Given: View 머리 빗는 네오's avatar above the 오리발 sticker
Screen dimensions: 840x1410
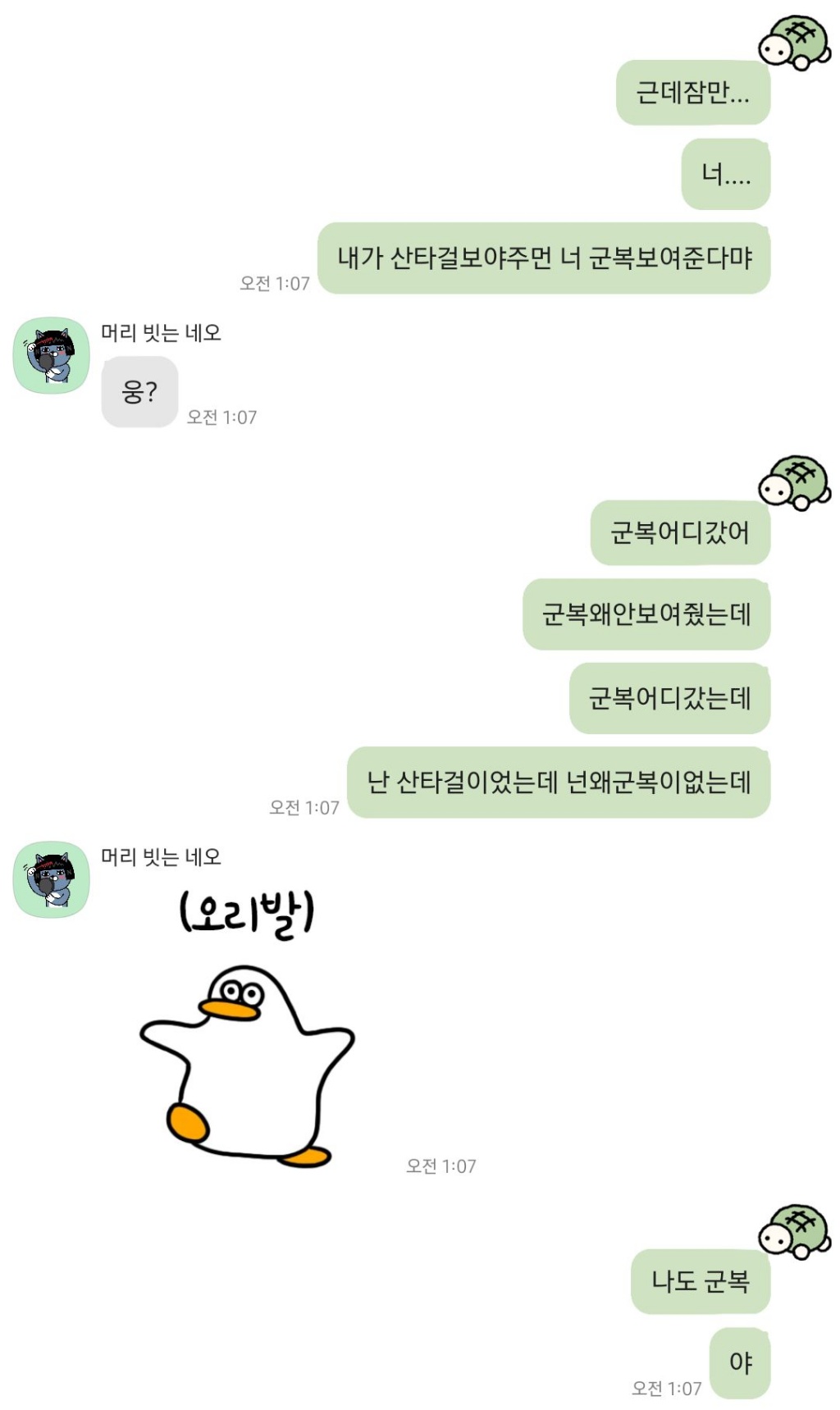Looking at the screenshot, I should pyautogui.click(x=51, y=879).
